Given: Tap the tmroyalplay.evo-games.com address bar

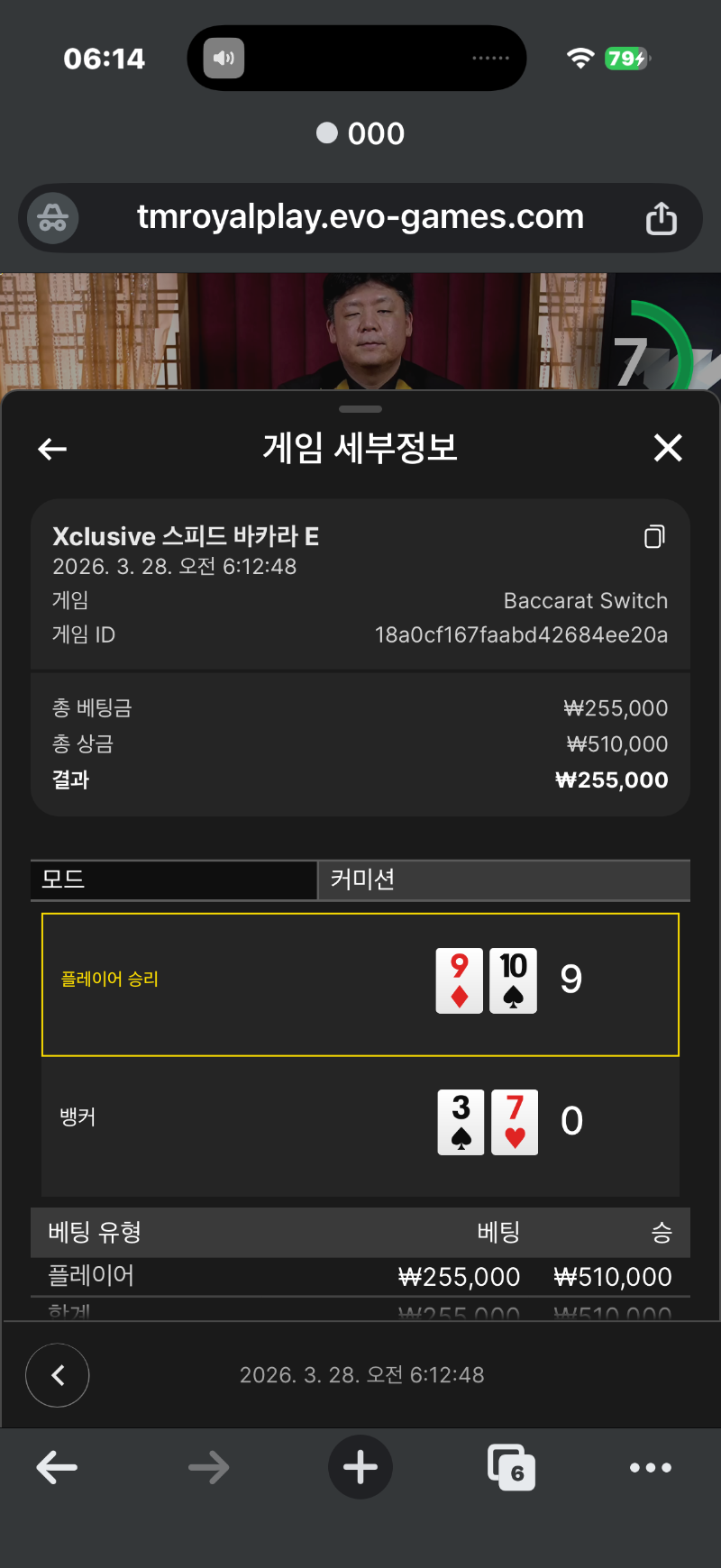Looking at the screenshot, I should (360, 217).
